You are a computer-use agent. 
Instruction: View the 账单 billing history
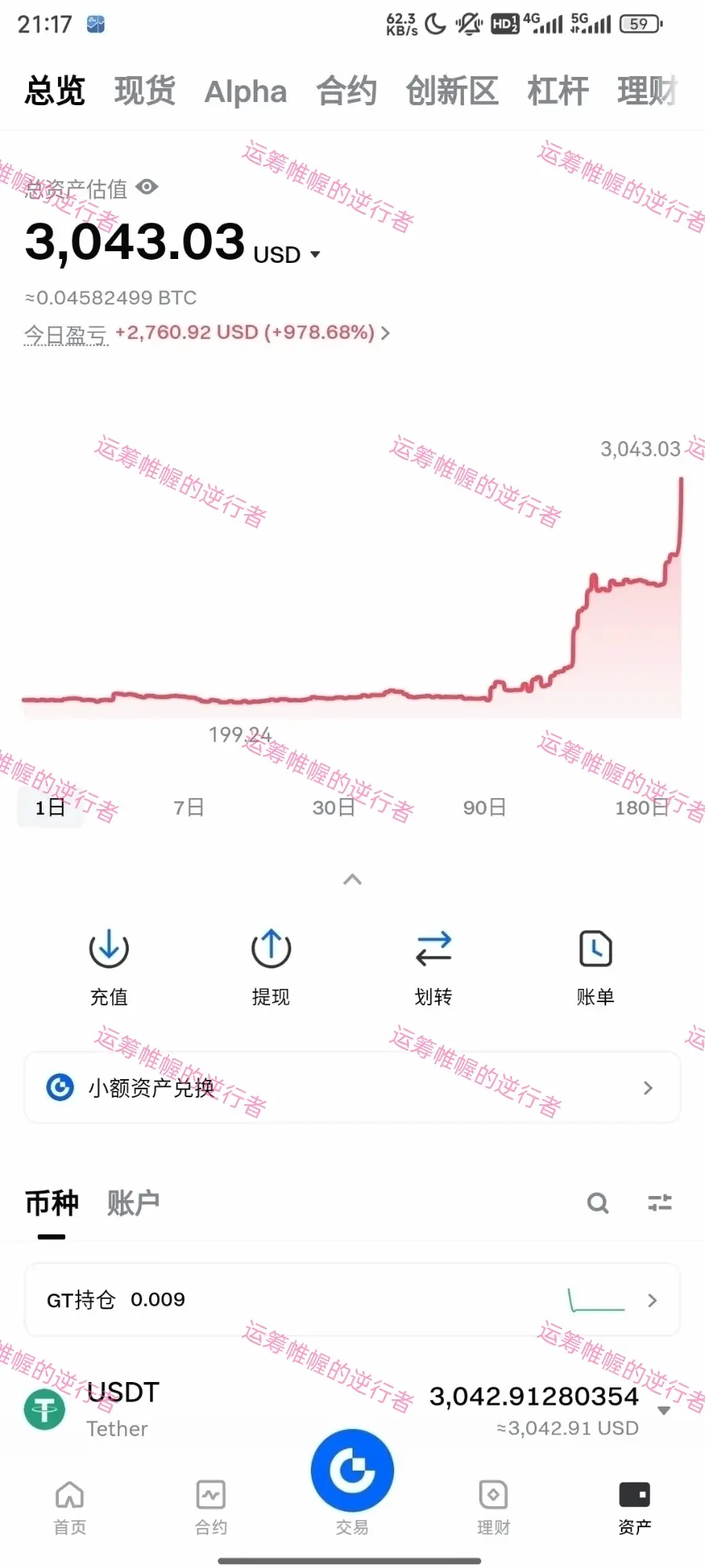pyautogui.click(x=595, y=966)
